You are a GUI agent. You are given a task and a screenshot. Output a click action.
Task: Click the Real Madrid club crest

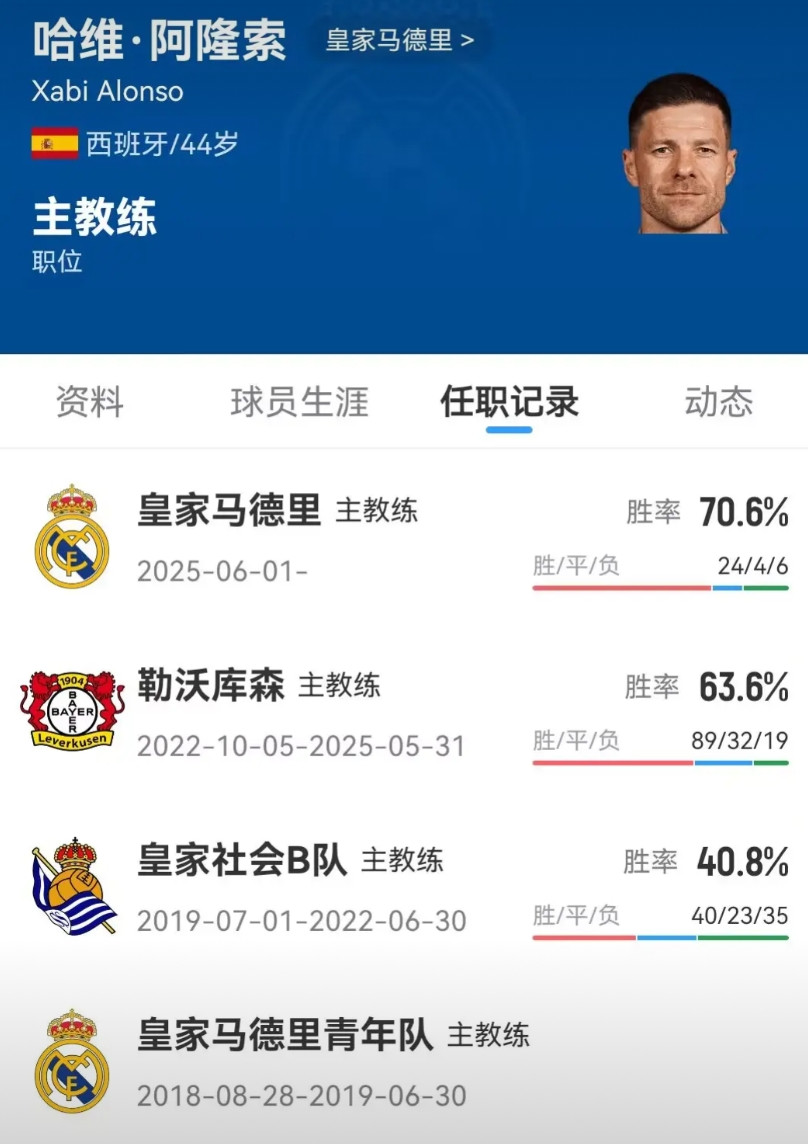click(x=70, y=535)
